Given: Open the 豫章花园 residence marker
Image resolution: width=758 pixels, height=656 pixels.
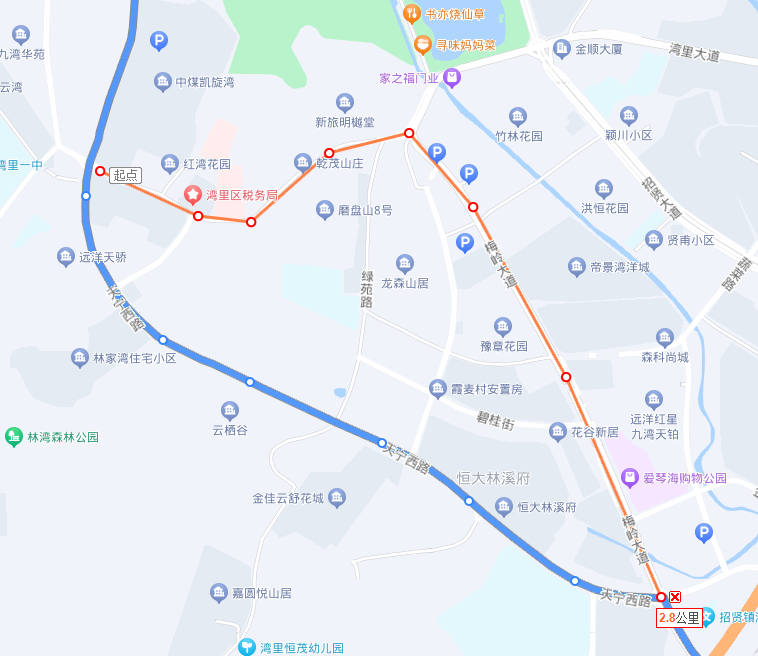Looking at the screenshot, I should 504,327.
